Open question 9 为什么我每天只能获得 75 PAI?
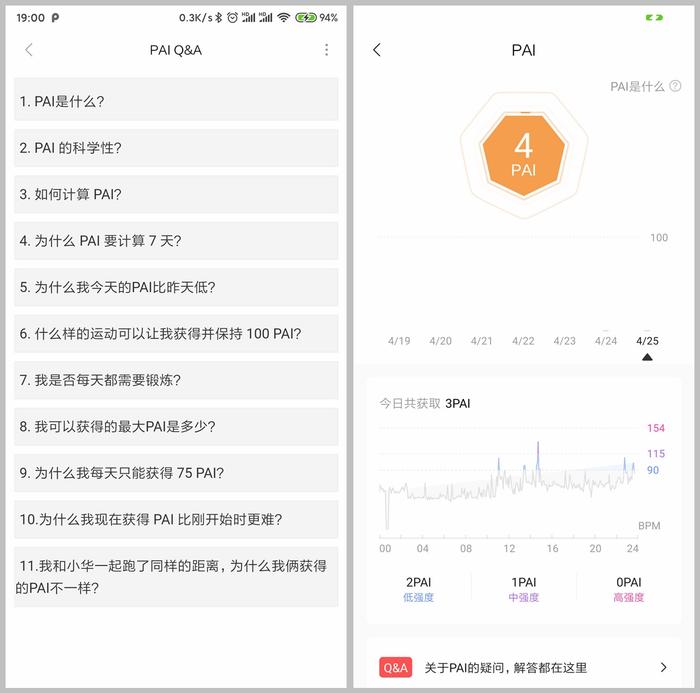 click(176, 473)
